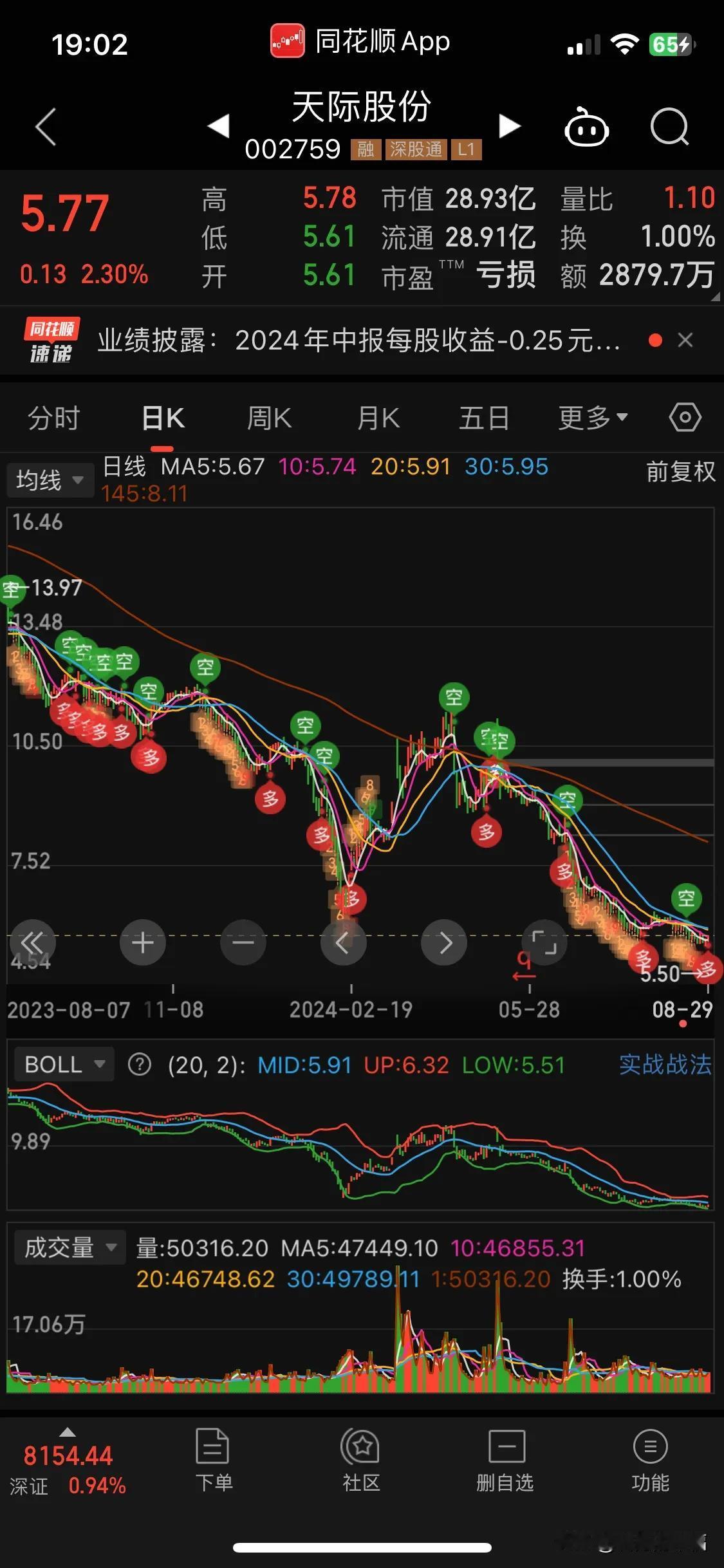
Task: Select the 周K tab
Action: [x=269, y=418]
